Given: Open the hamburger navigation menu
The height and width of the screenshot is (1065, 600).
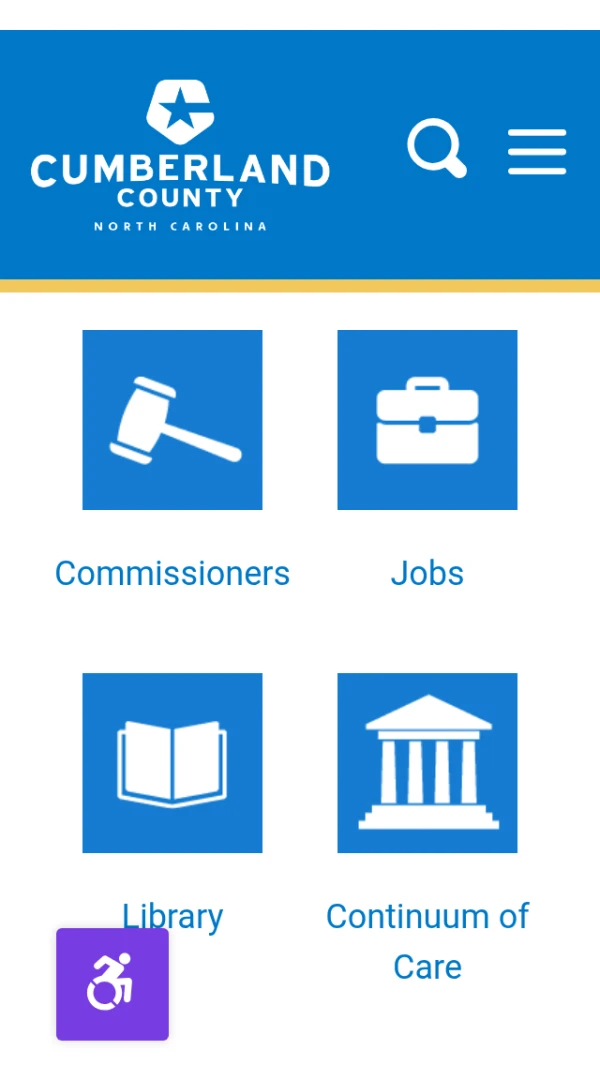Looking at the screenshot, I should coord(537,152).
